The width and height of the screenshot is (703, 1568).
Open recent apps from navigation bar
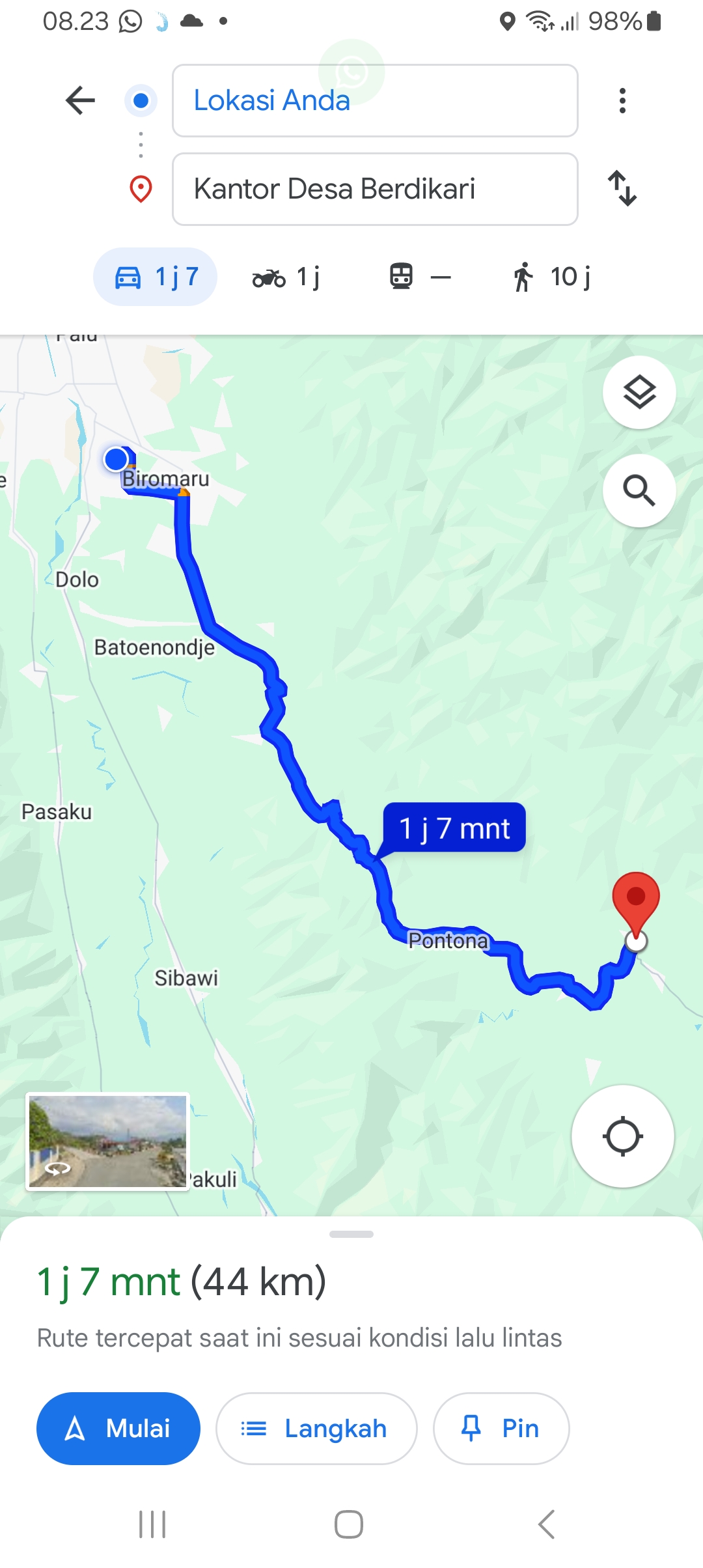coord(153,1524)
